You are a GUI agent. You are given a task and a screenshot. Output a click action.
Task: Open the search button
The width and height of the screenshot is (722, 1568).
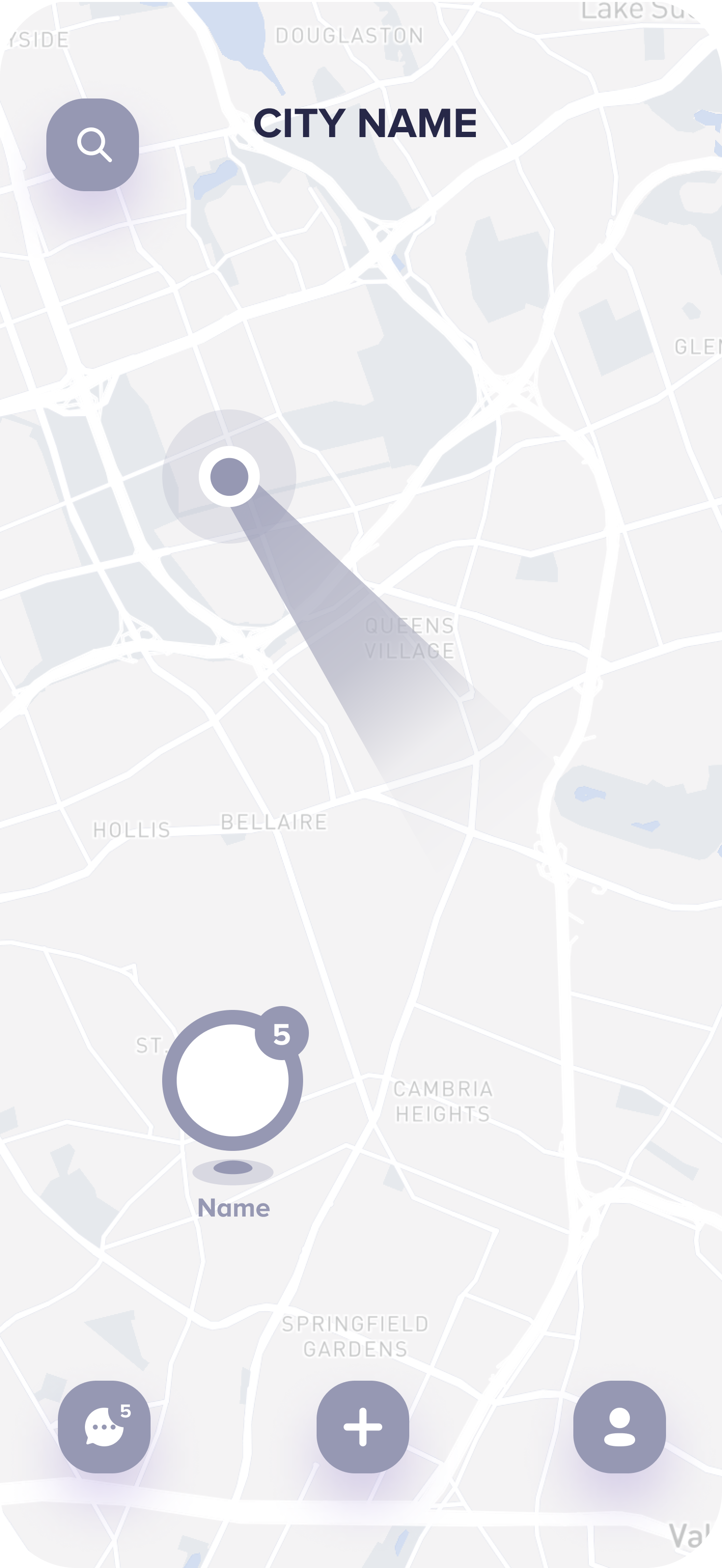(93, 145)
